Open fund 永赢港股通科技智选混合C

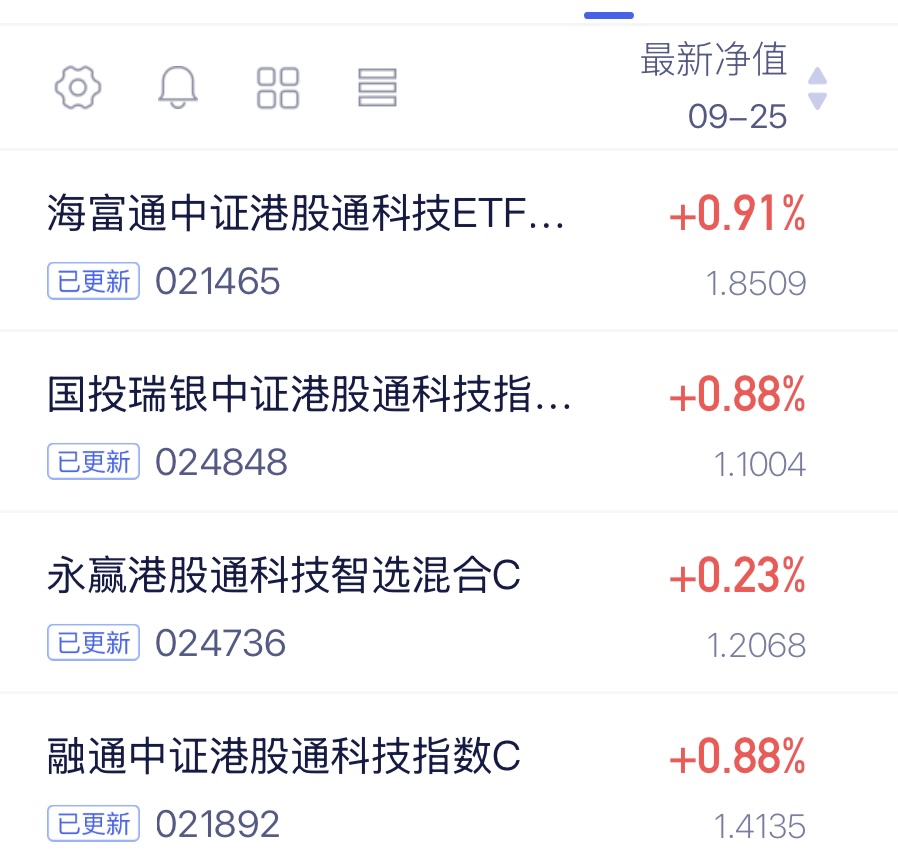tap(449, 603)
